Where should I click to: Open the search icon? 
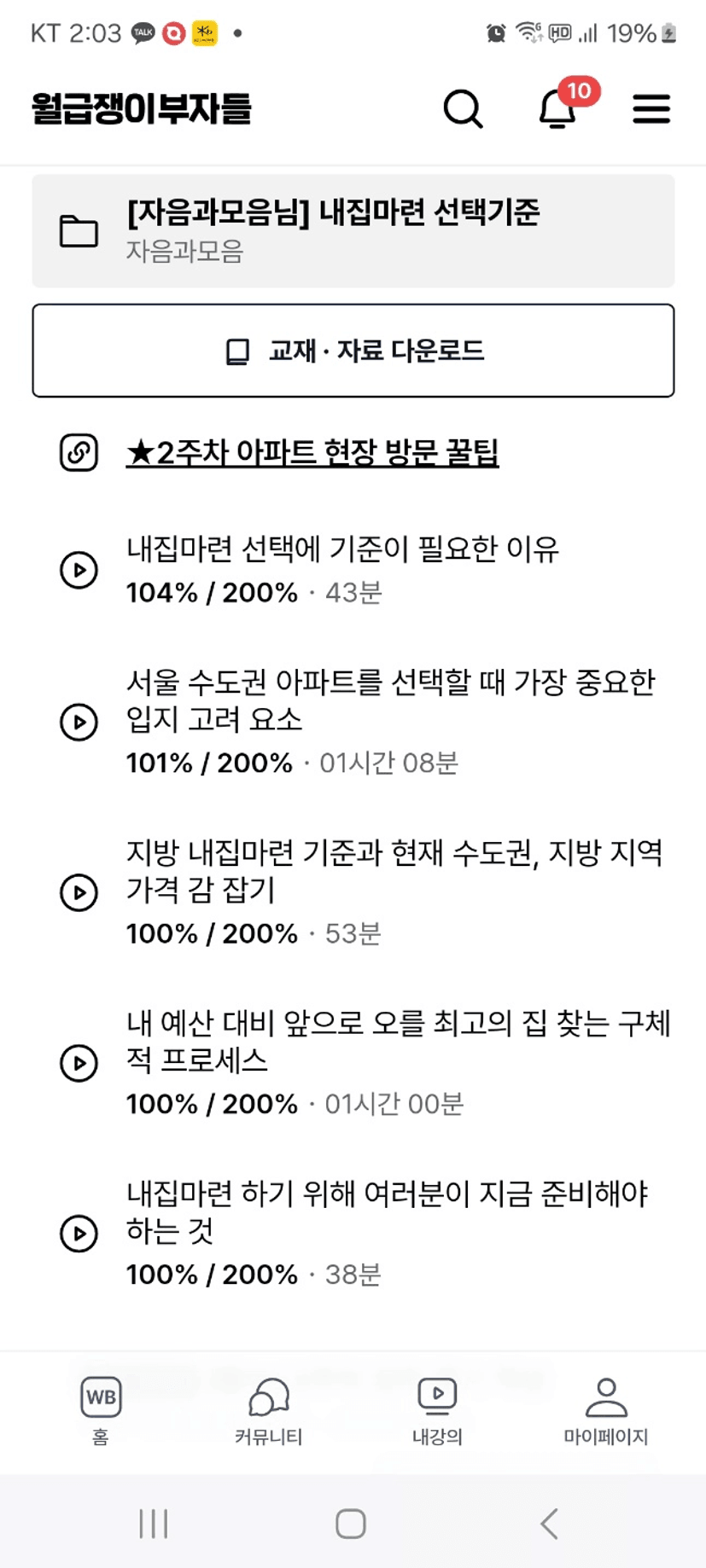coord(464,109)
